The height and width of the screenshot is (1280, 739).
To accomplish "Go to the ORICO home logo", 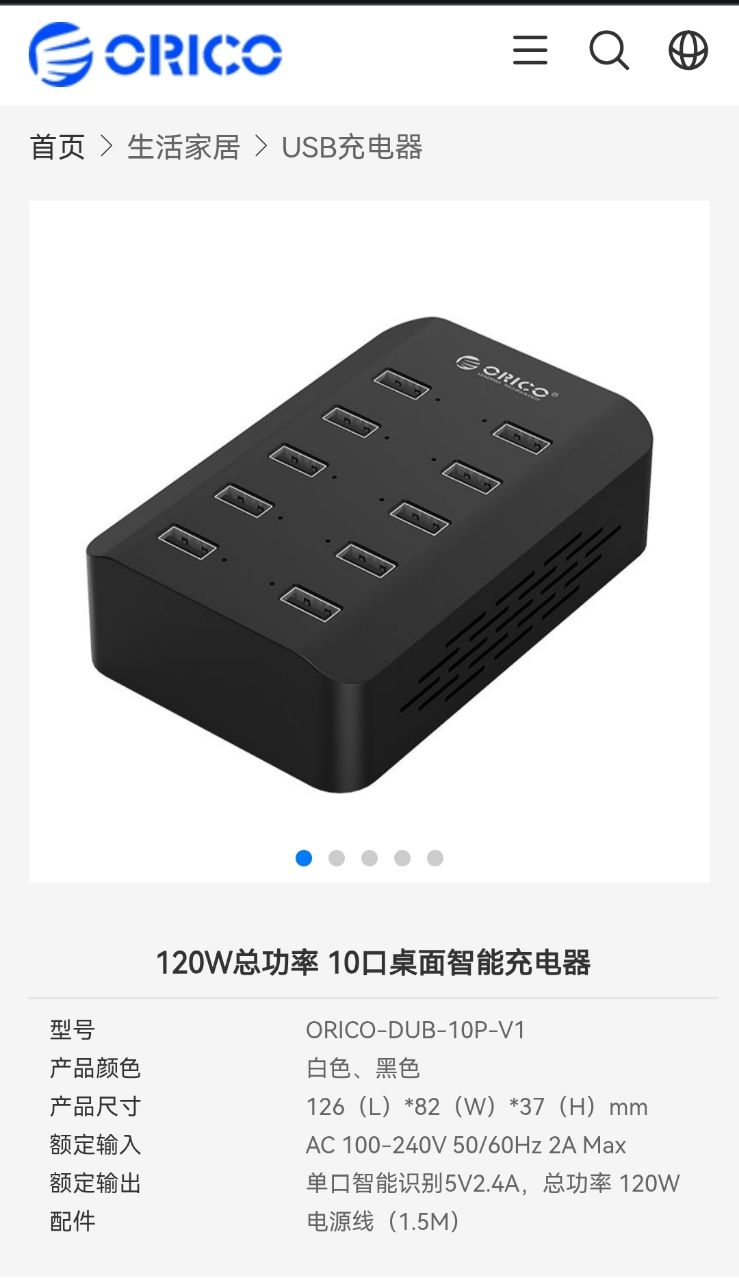I will 155,54.
